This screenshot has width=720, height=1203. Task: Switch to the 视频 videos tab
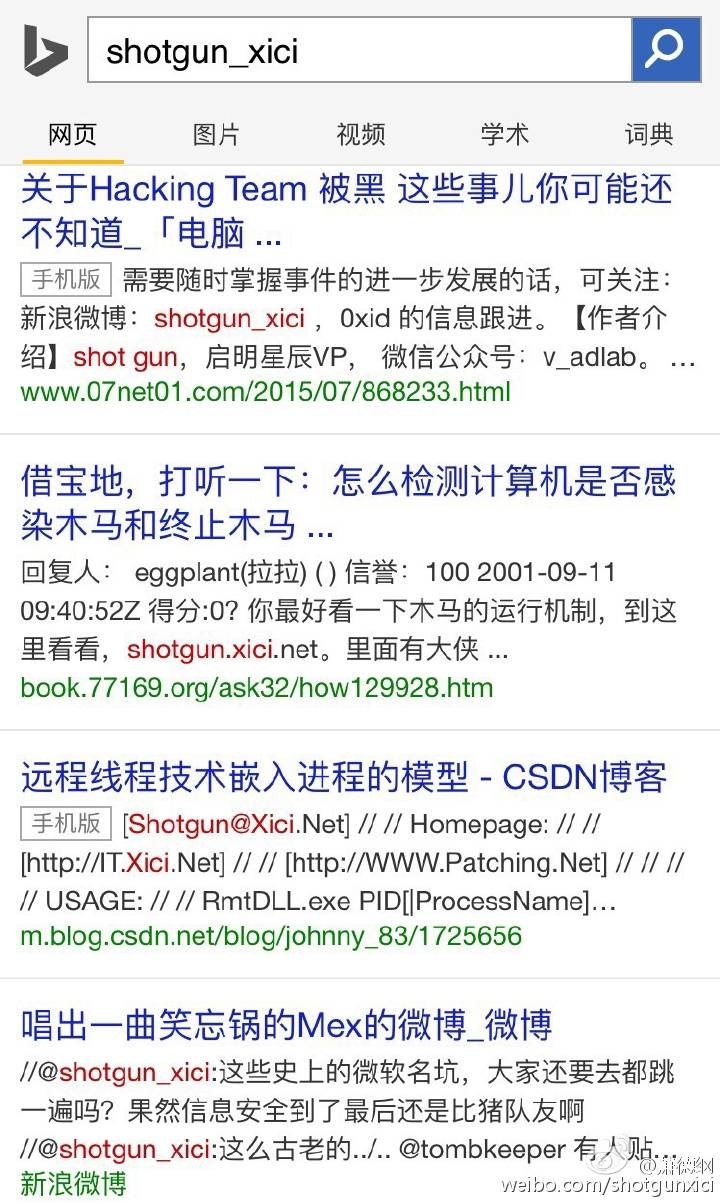tap(360, 134)
